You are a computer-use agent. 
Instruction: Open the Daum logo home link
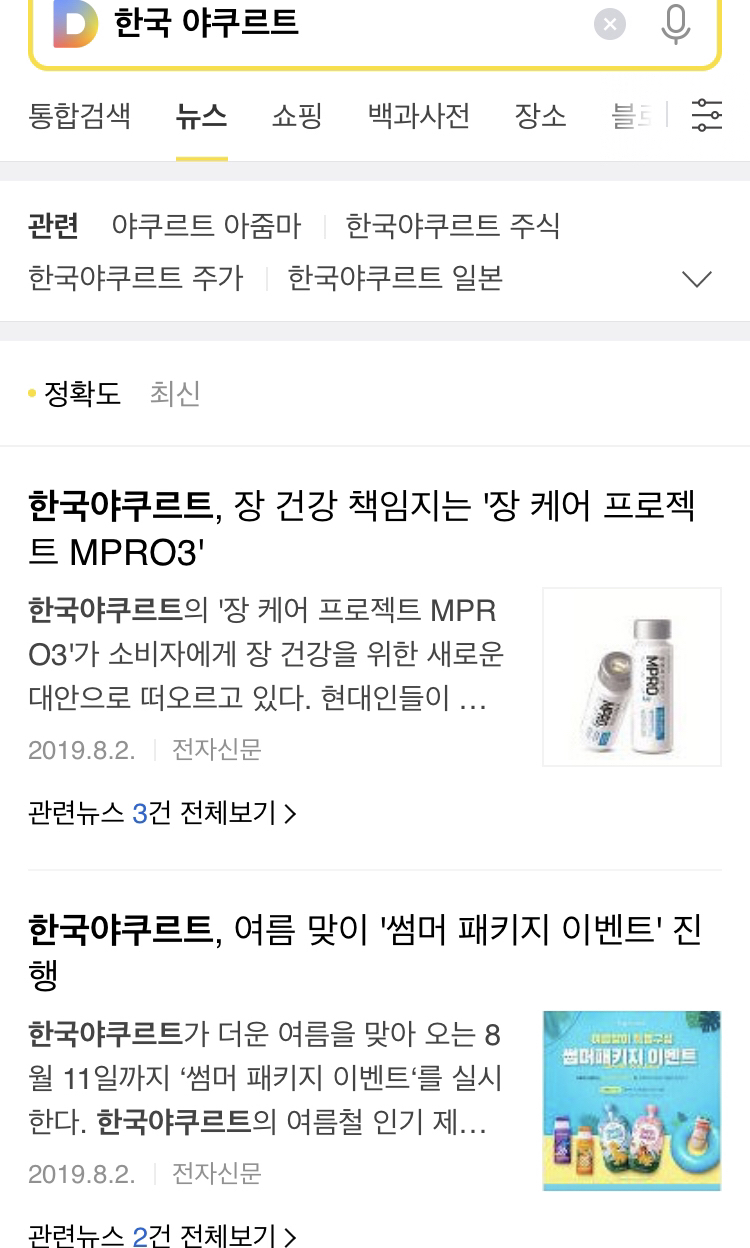(x=75, y=24)
